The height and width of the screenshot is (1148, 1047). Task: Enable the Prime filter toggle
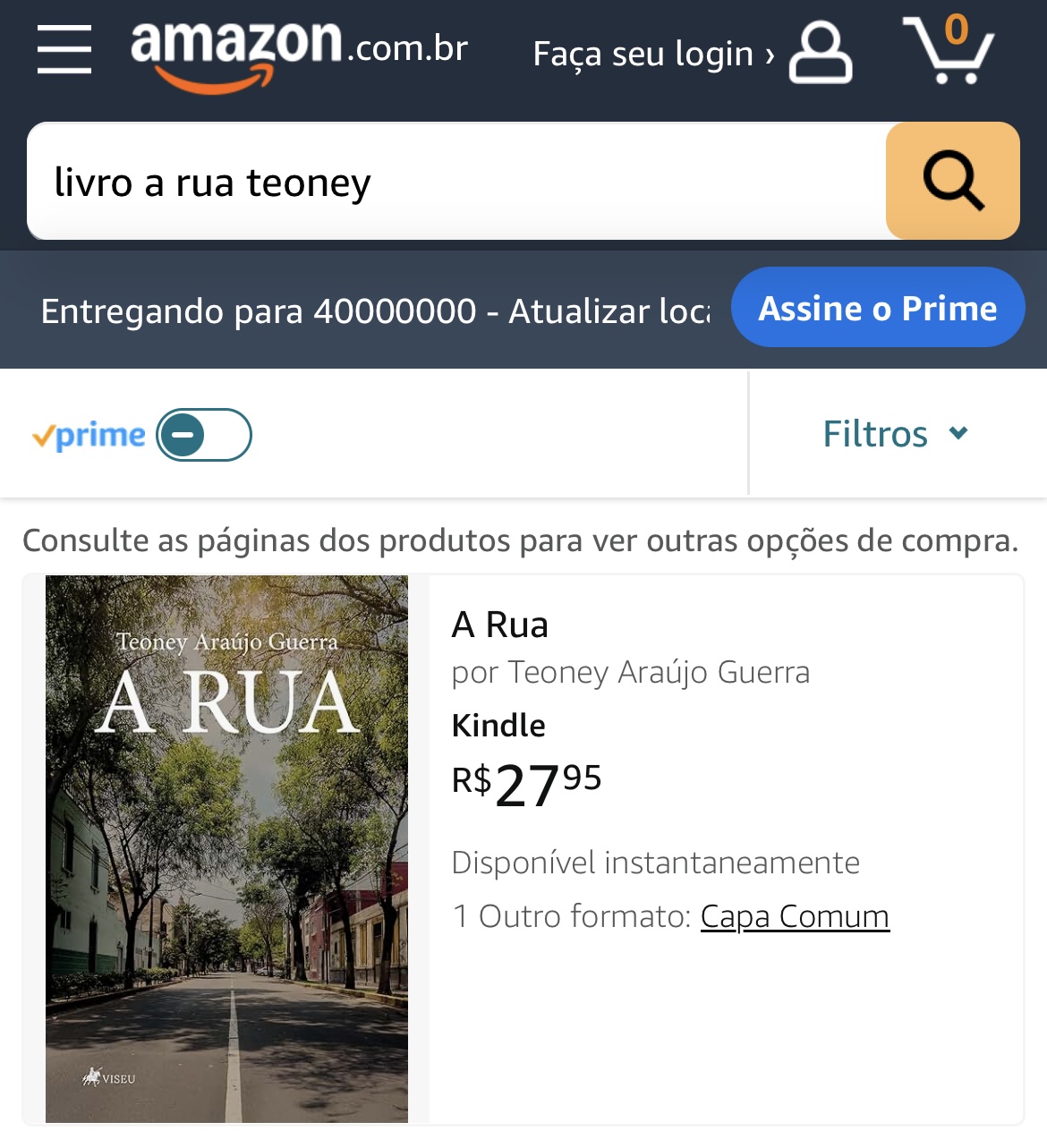pyautogui.click(x=204, y=435)
